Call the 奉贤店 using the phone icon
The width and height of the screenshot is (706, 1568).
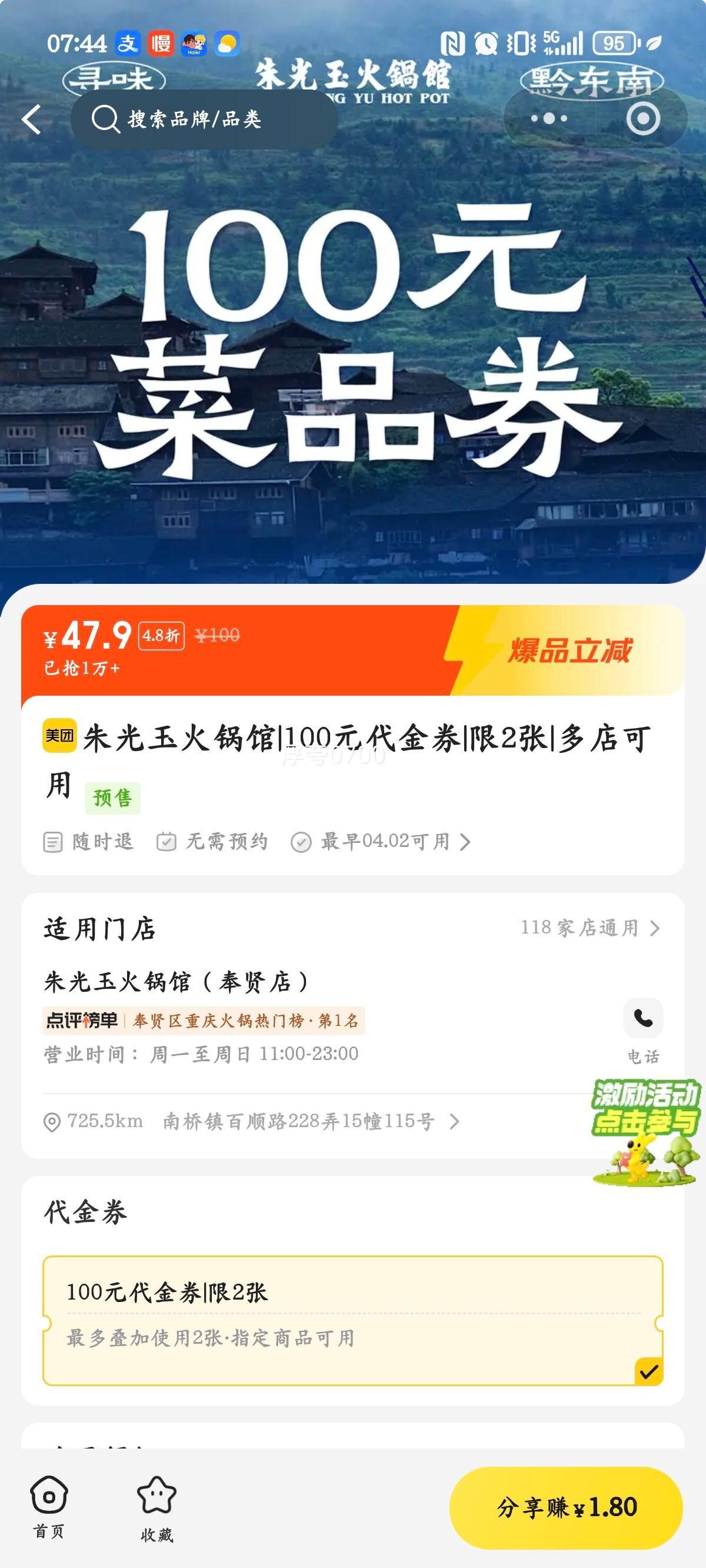click(x=642, y=1018)
